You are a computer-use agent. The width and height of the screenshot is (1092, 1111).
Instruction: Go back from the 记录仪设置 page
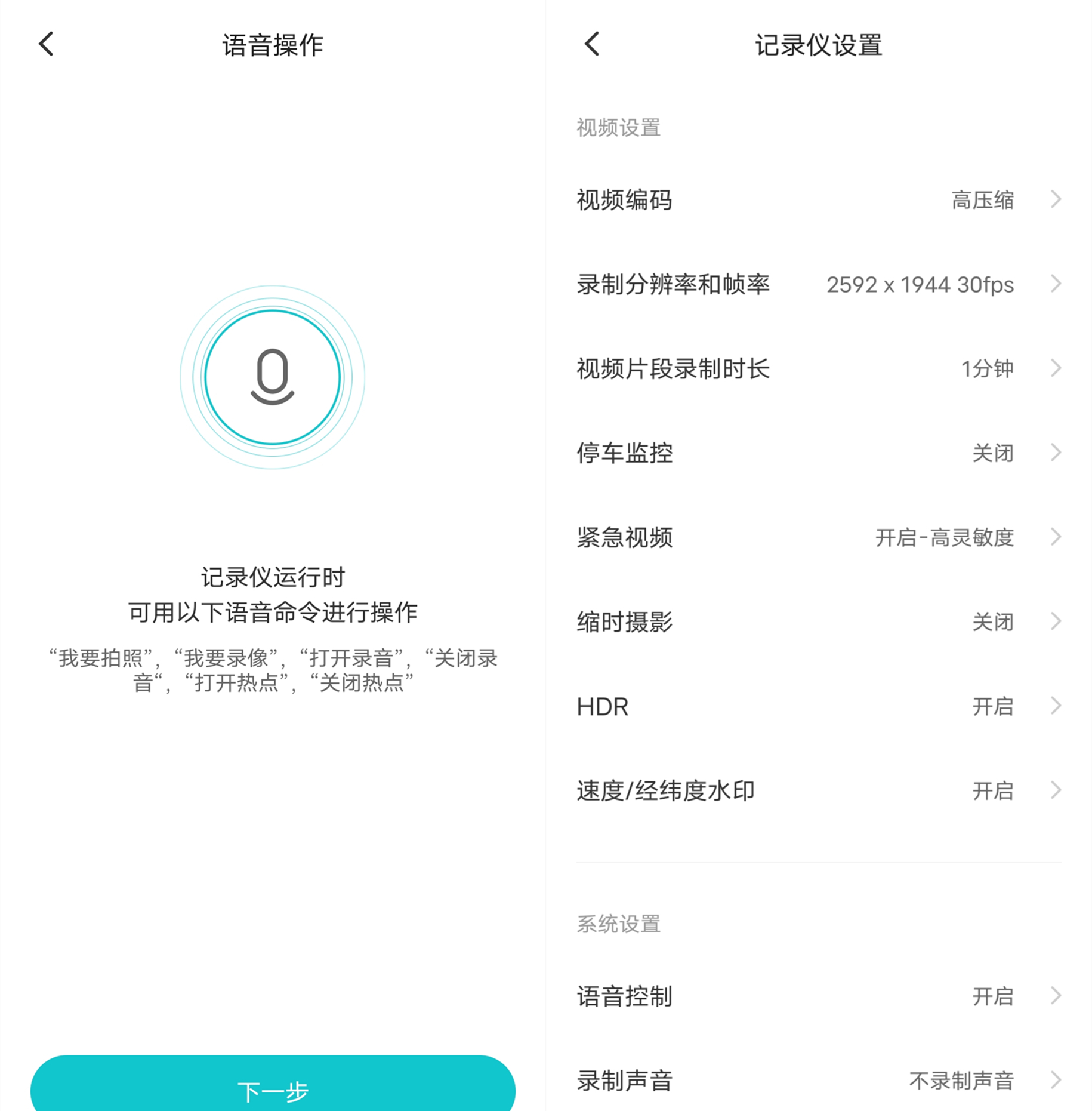tap(591, 45)
